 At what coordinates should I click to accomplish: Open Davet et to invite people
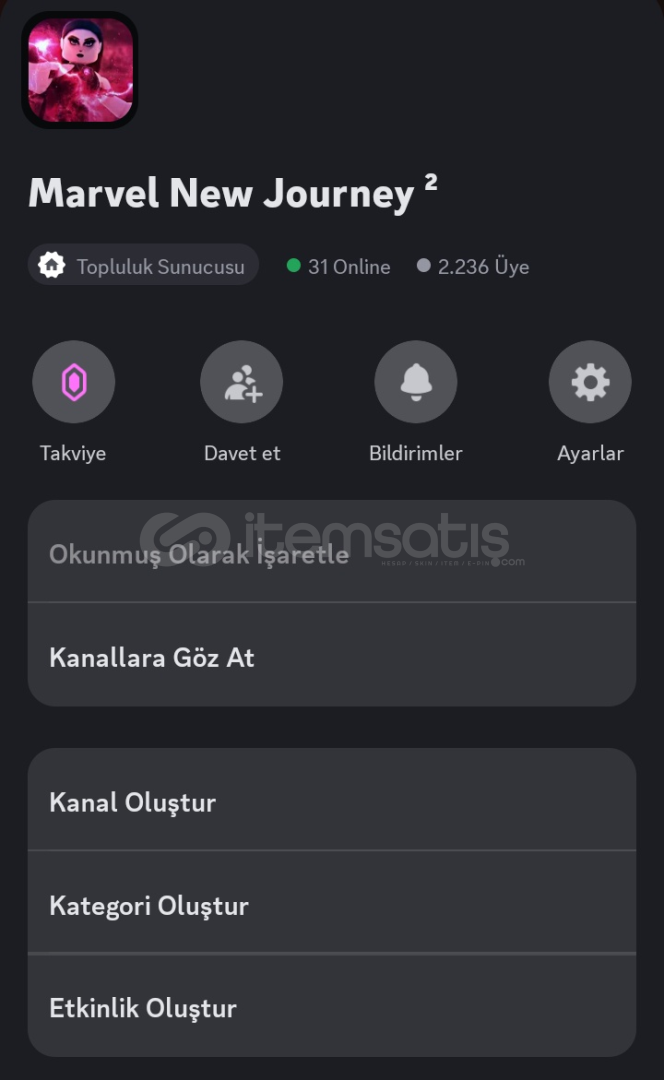(x=242, y=382)
